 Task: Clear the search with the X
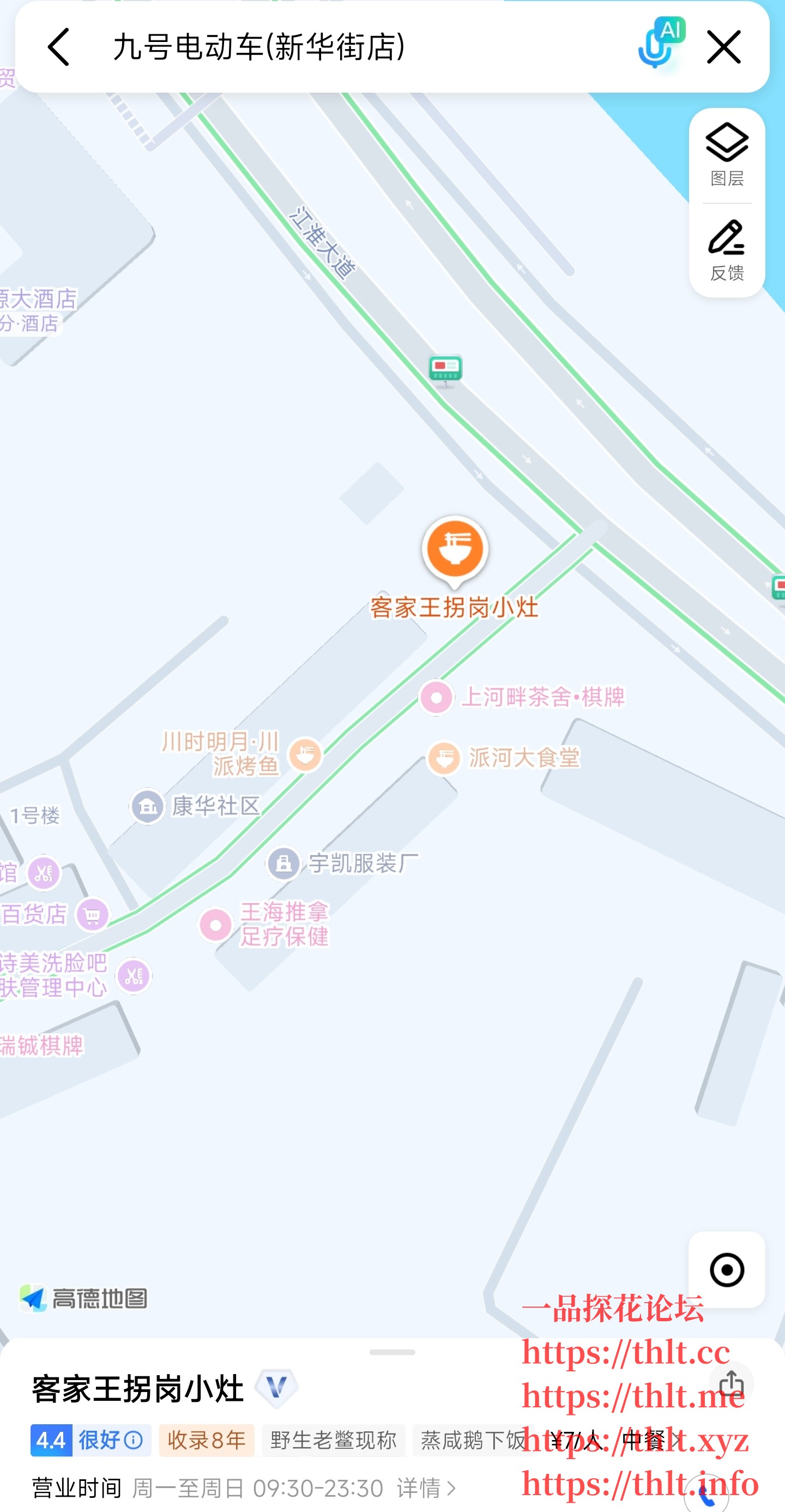point(723,47)
